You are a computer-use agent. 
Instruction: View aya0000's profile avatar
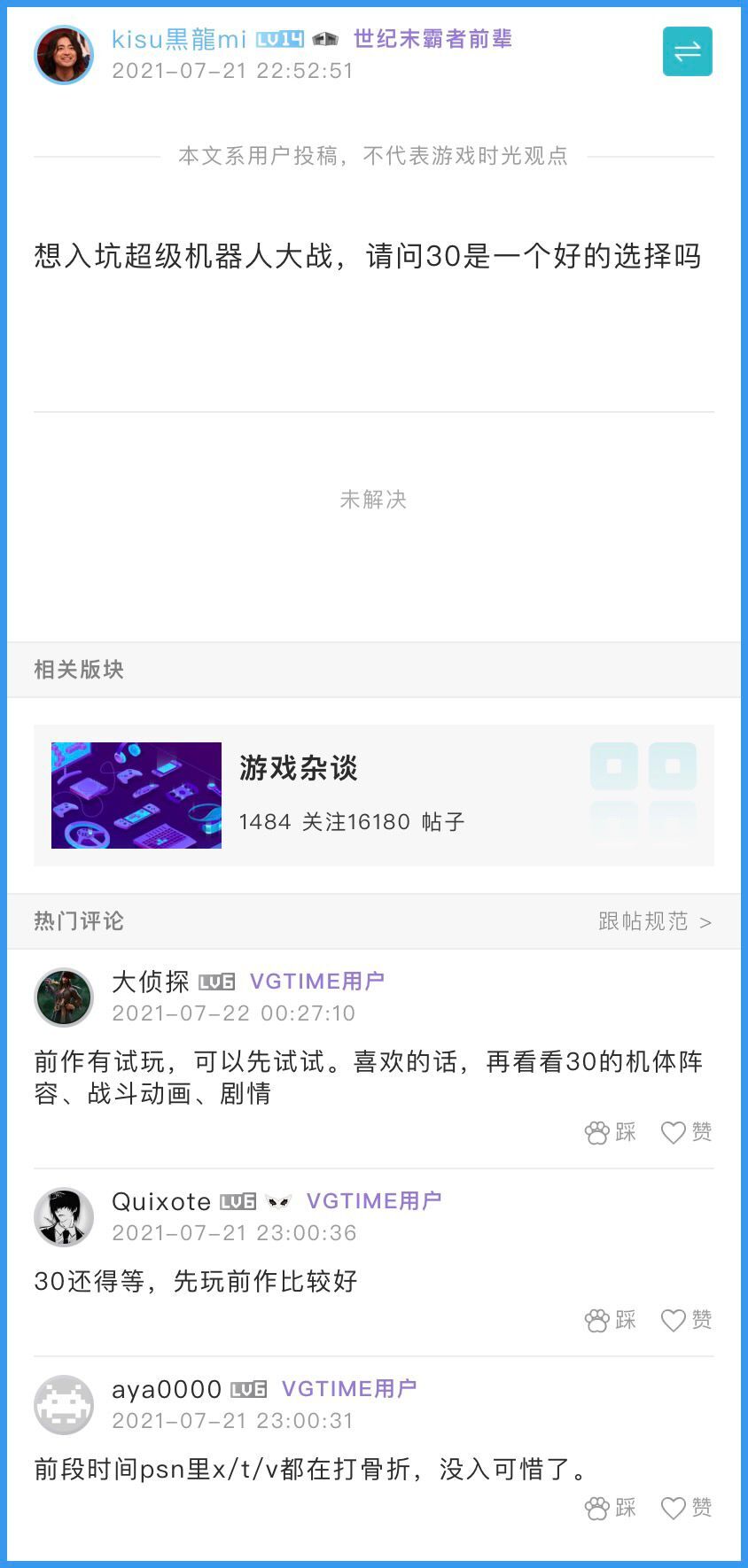click(64, 1405)
